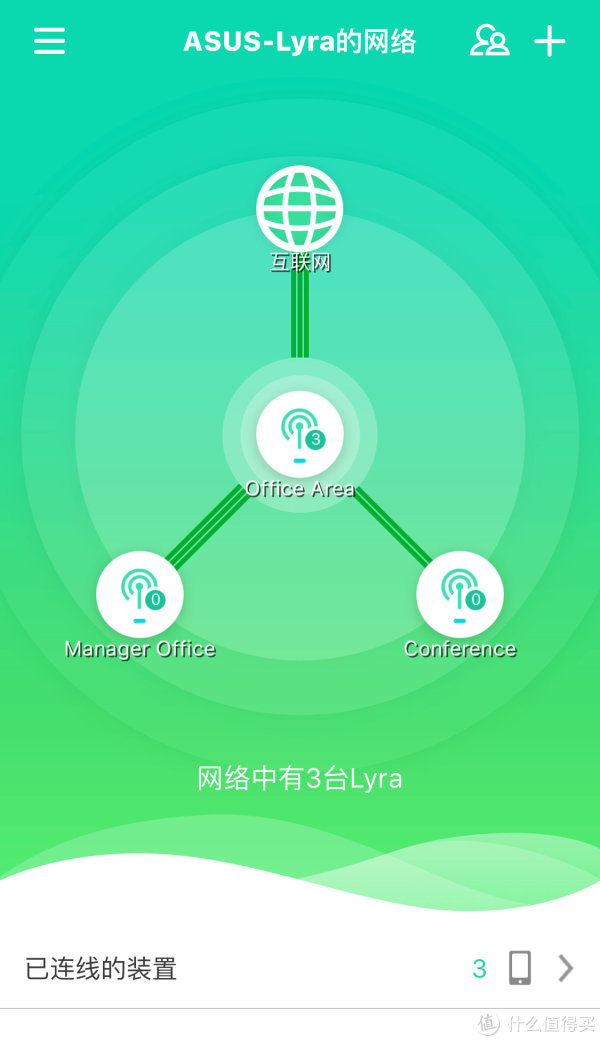Screen dimensions: 600x1041
Task: Open the Office Area Lyra node
Action: (x=300, y=434)
